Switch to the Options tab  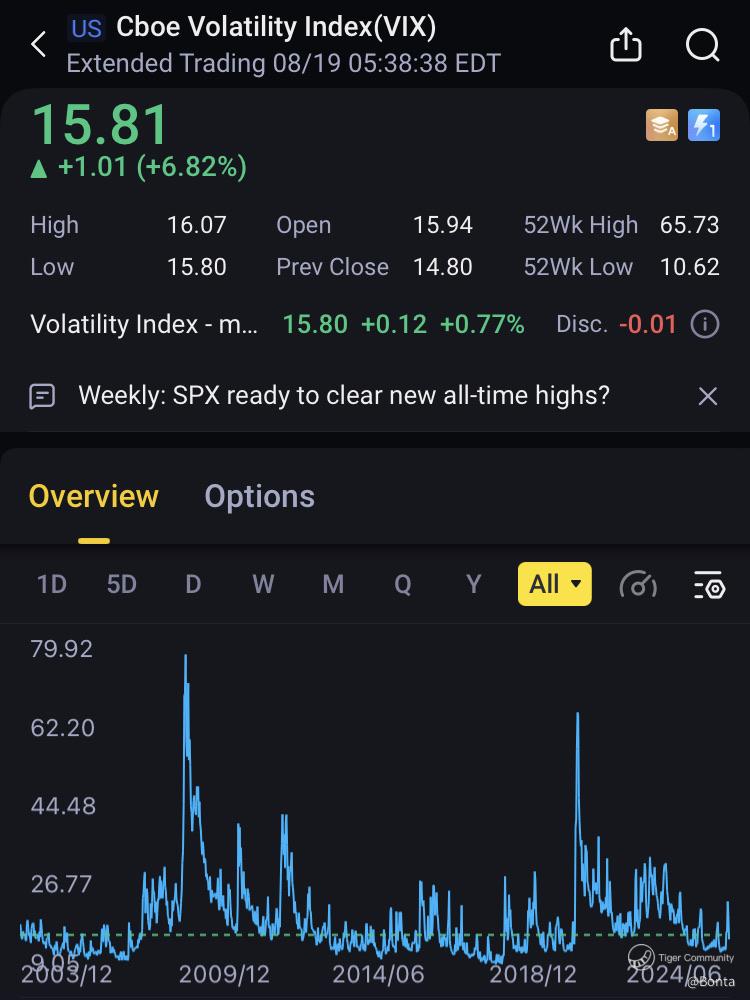tap(259, 497)
